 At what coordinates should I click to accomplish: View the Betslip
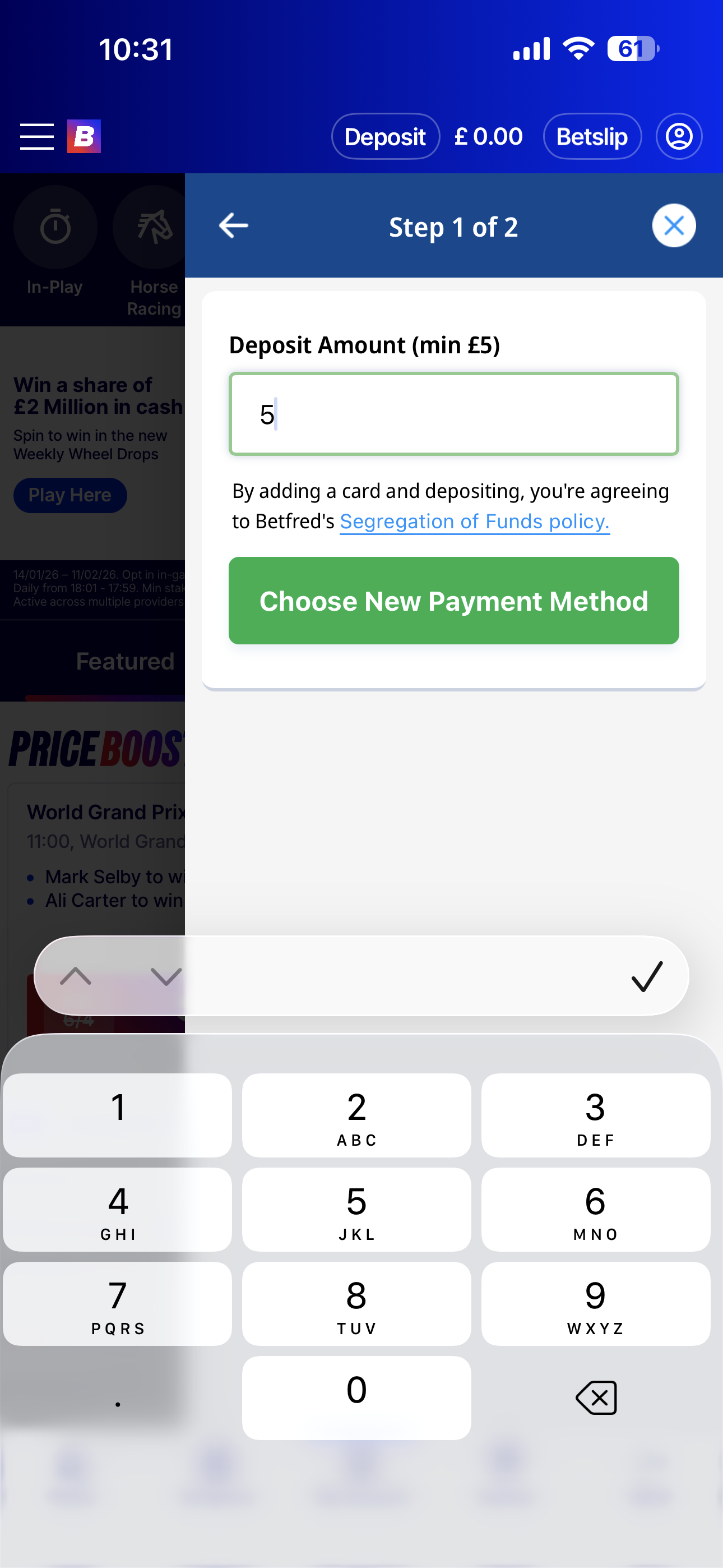(591, 136)
